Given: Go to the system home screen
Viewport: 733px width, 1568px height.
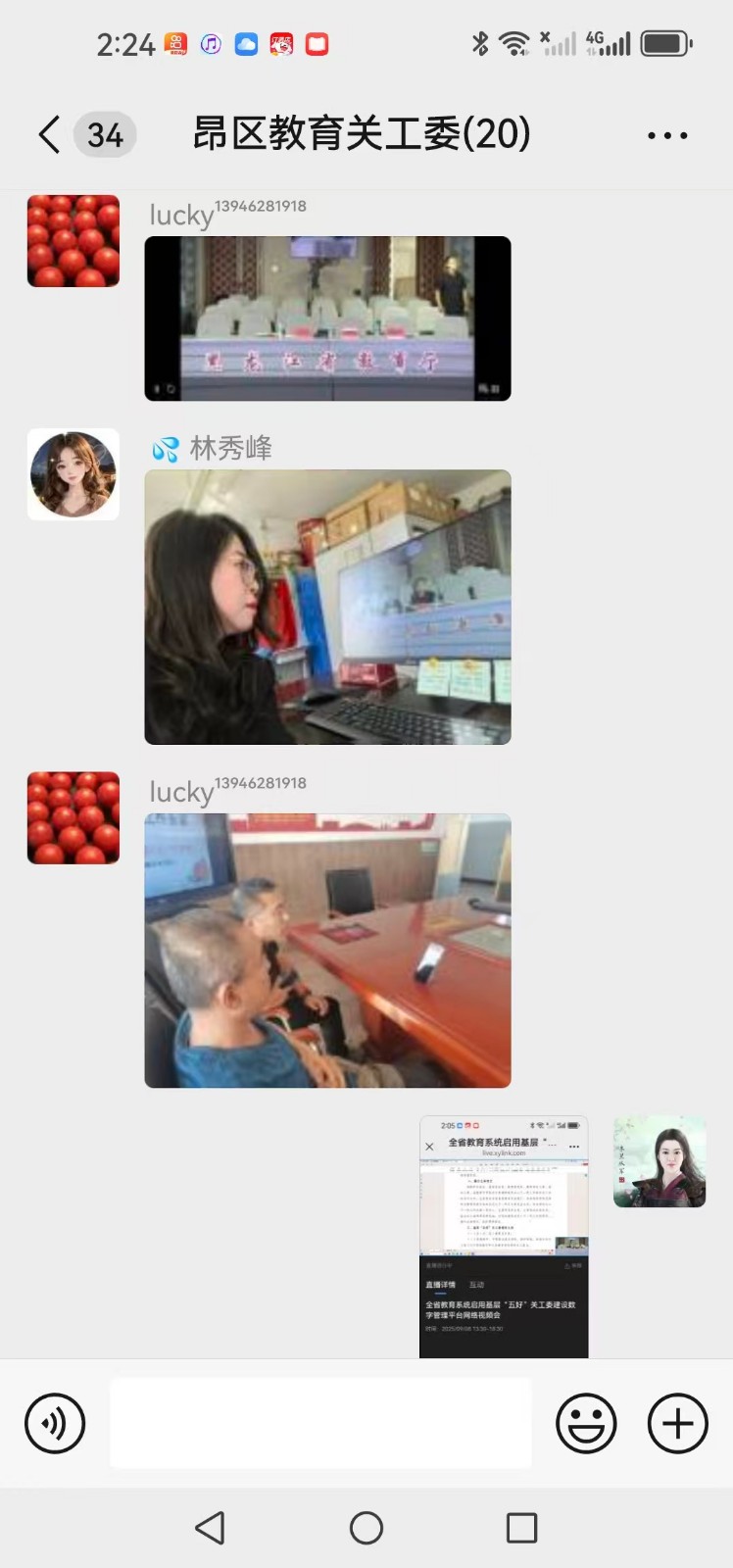Looking at the screenshot, I should coord(366,1528).
